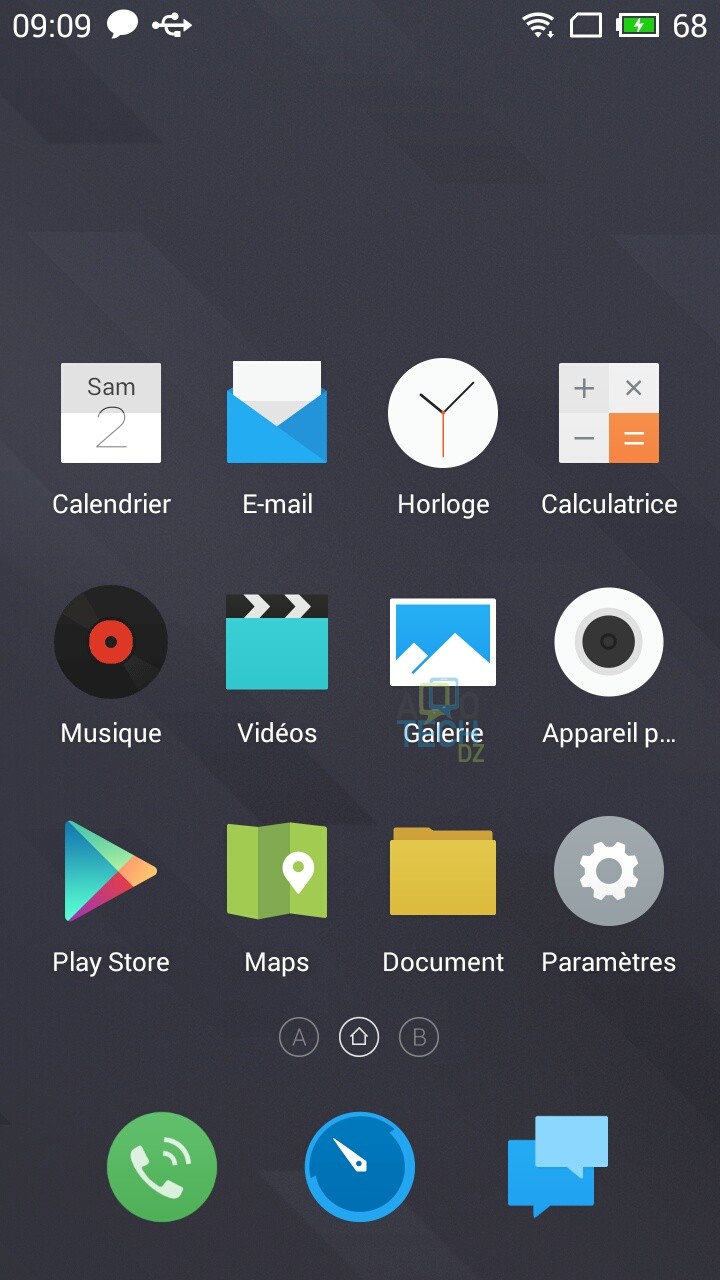Screen dimensions: 720x1280
Task: Select the home page indicator
Action: point(359,1038)
